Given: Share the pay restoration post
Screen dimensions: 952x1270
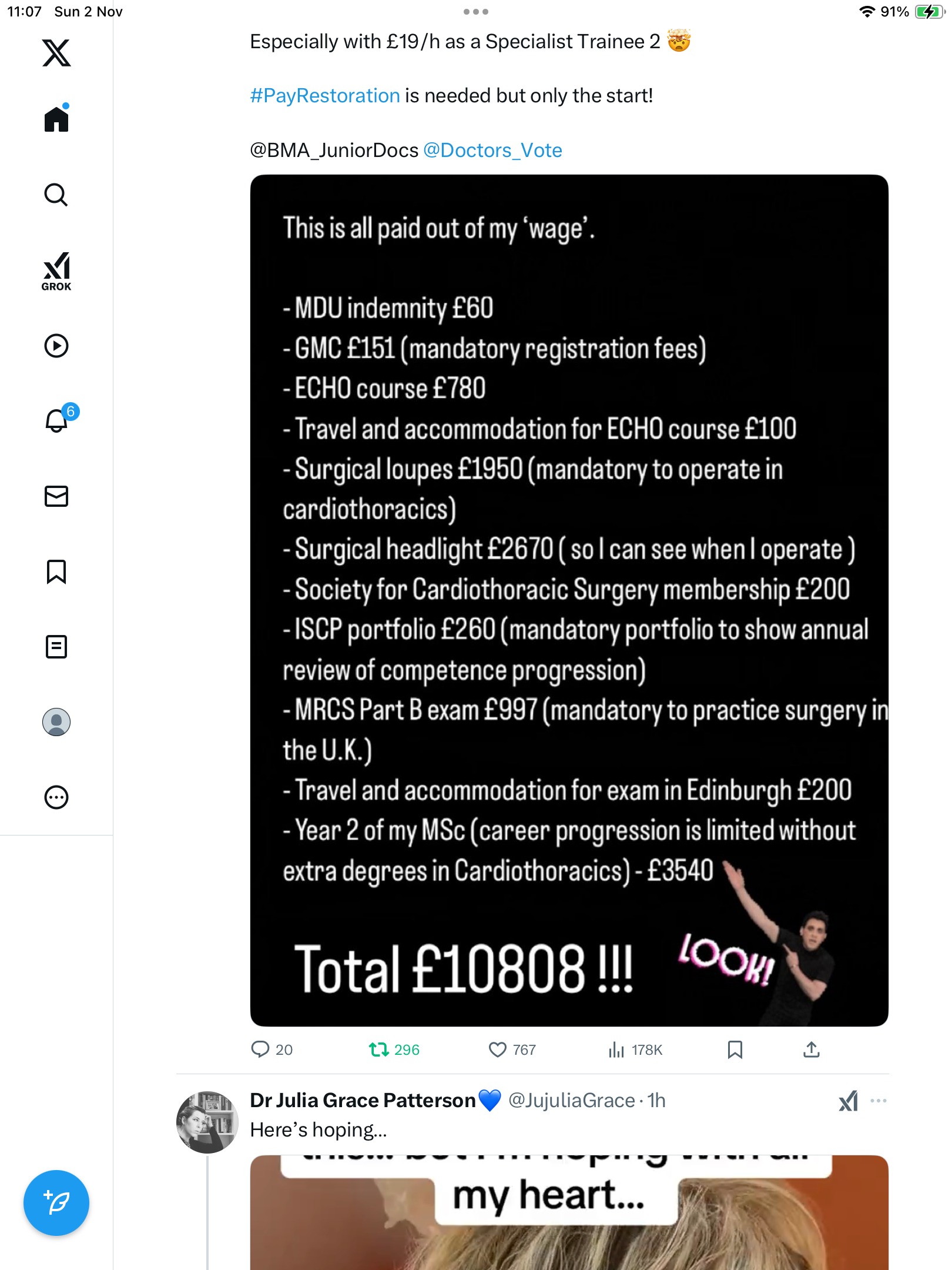Looking at the screenshot, I should point(812,1050).
